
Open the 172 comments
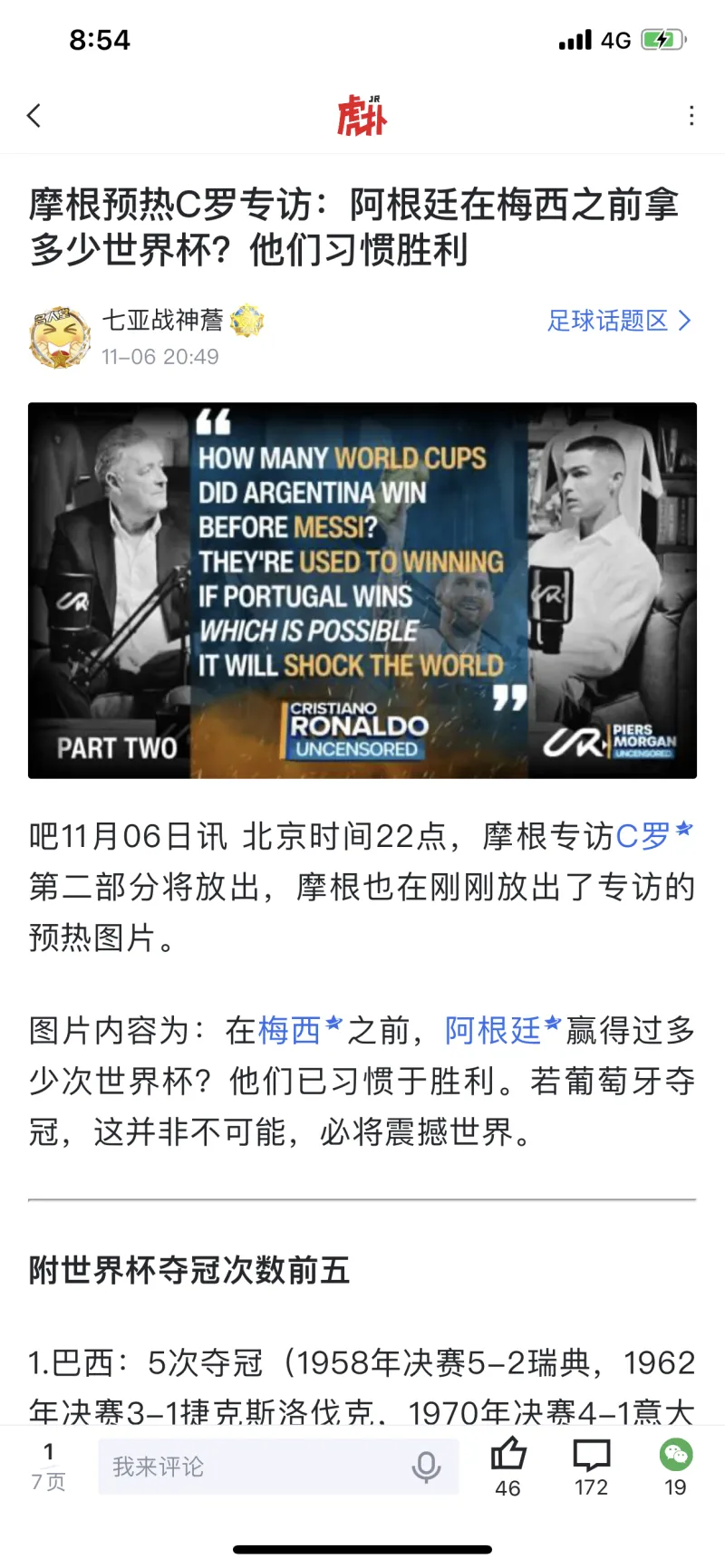pos(591,1465)
